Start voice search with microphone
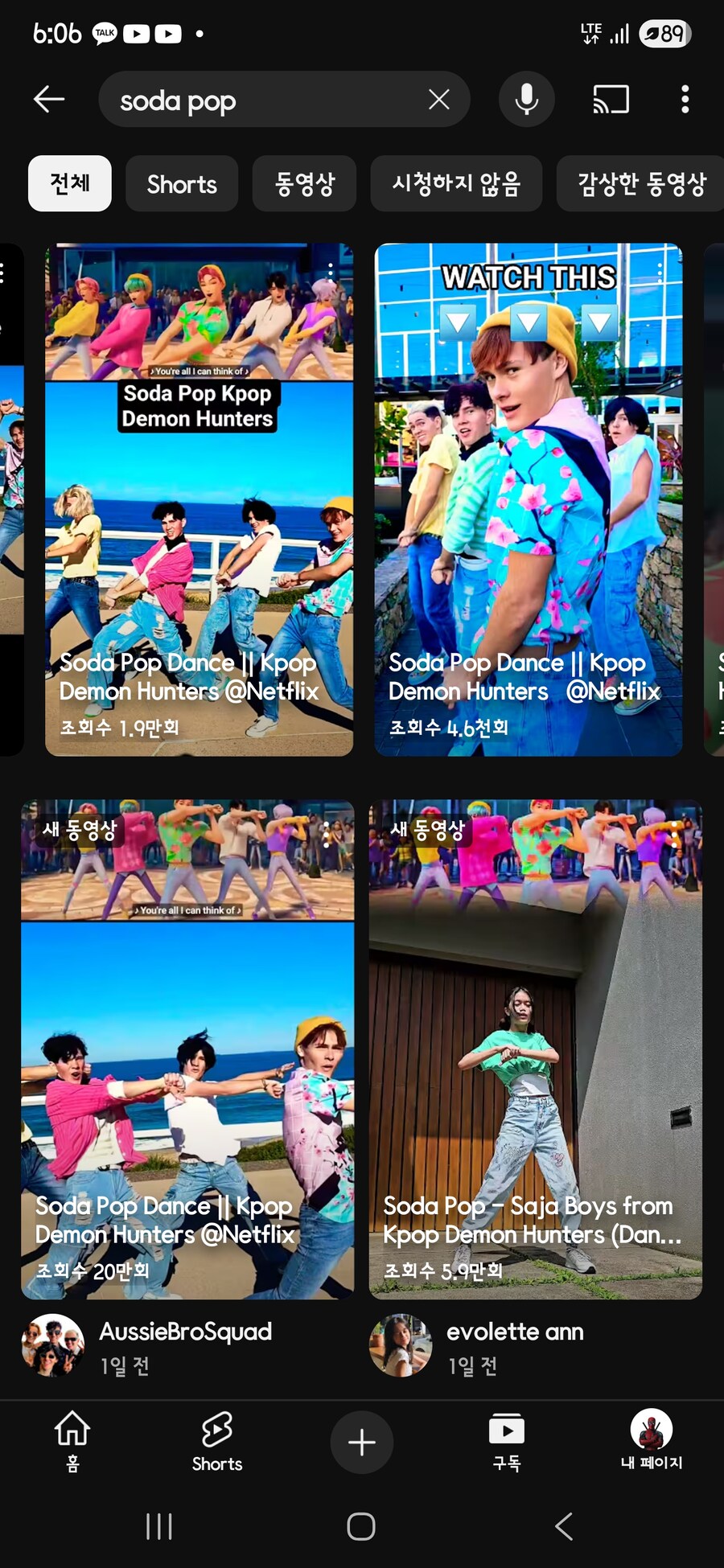Screen dimensions: 724x1568 tap(526, 100)
